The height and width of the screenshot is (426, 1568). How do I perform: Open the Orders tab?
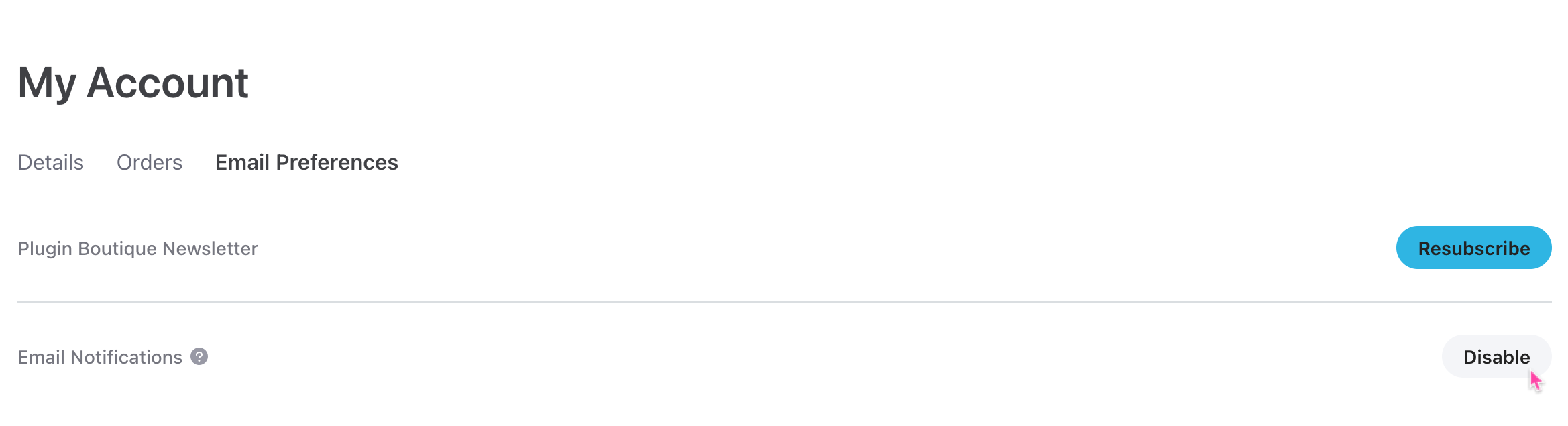point(149,162)
